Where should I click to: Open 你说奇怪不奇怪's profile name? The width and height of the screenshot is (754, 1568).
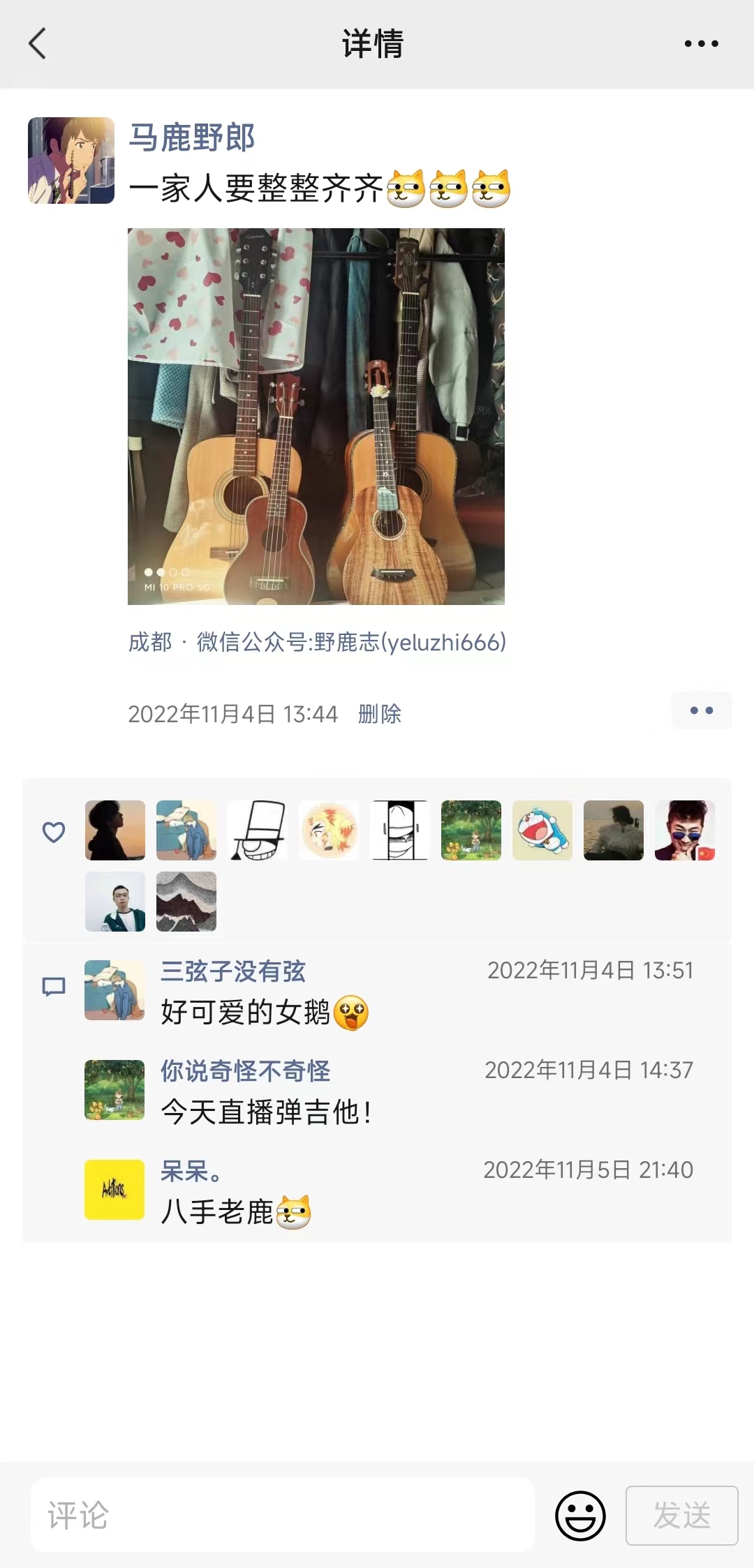[x=245, y=1070]
